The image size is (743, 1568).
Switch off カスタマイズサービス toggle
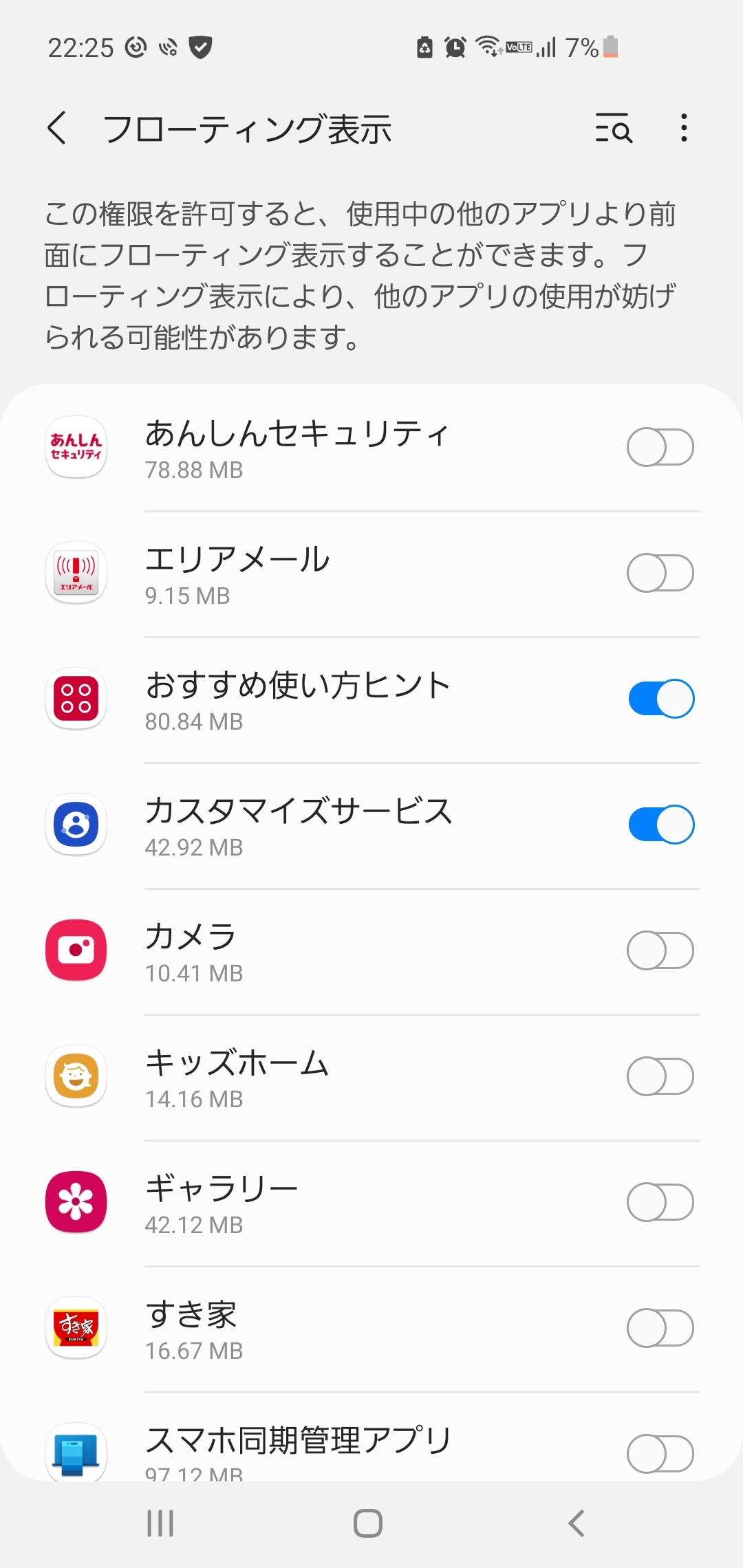(660, 825)
